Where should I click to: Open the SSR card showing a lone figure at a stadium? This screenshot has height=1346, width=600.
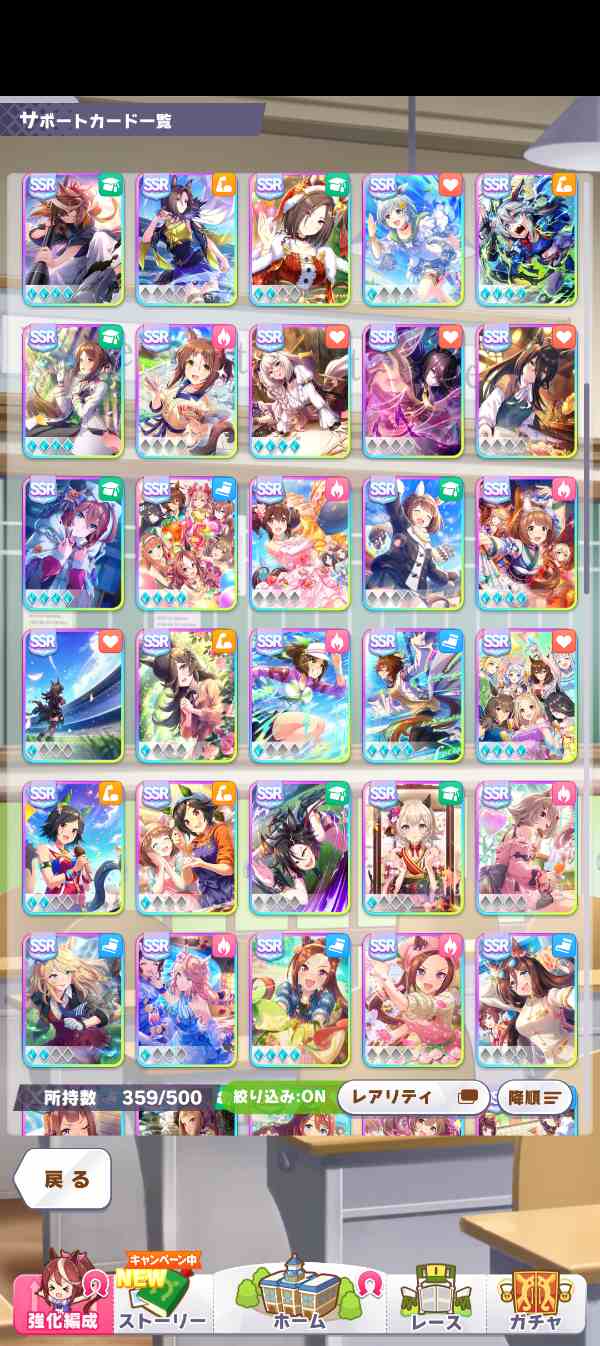(73, 695)
